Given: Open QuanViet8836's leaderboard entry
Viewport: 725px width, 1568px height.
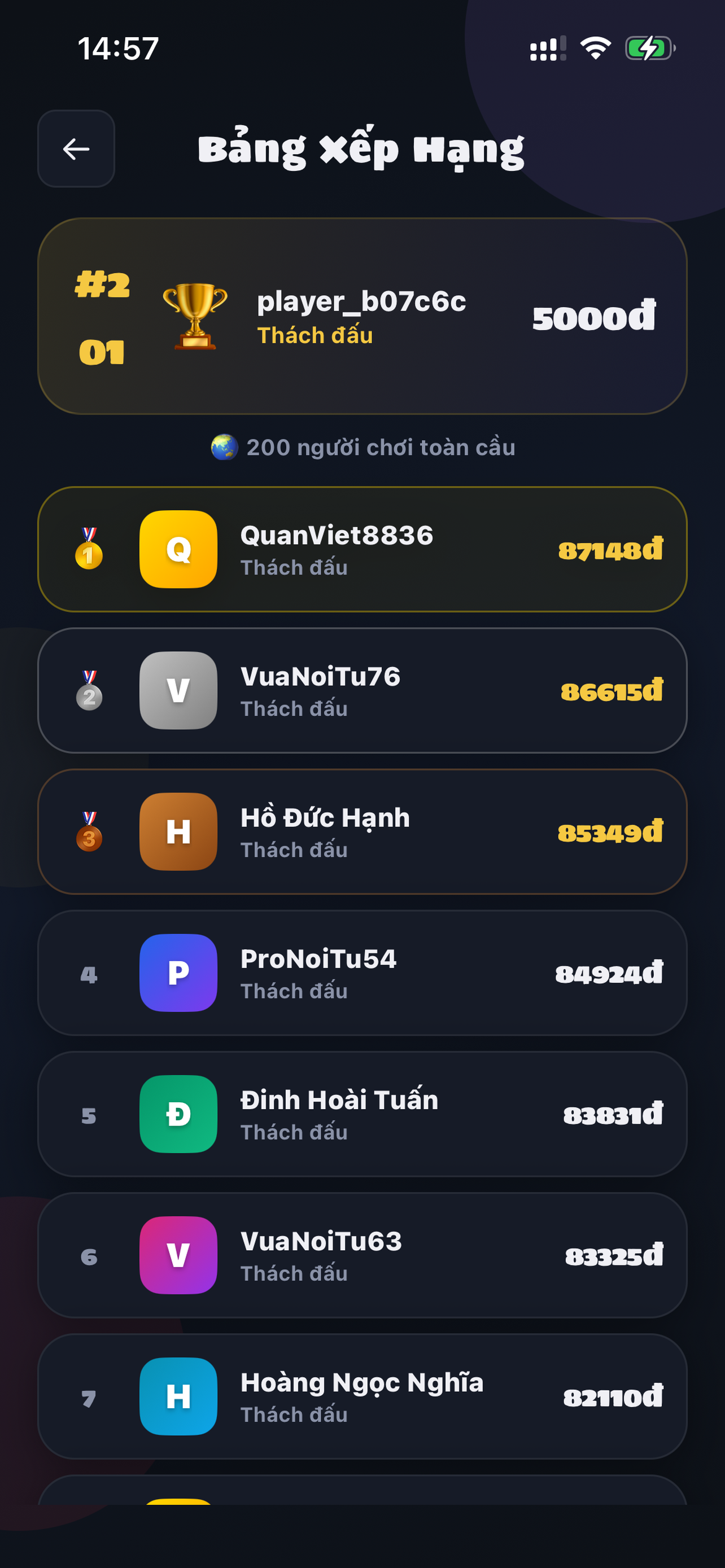Looking at the screenshot, I should pyautogui.click(x=362, y=549).
